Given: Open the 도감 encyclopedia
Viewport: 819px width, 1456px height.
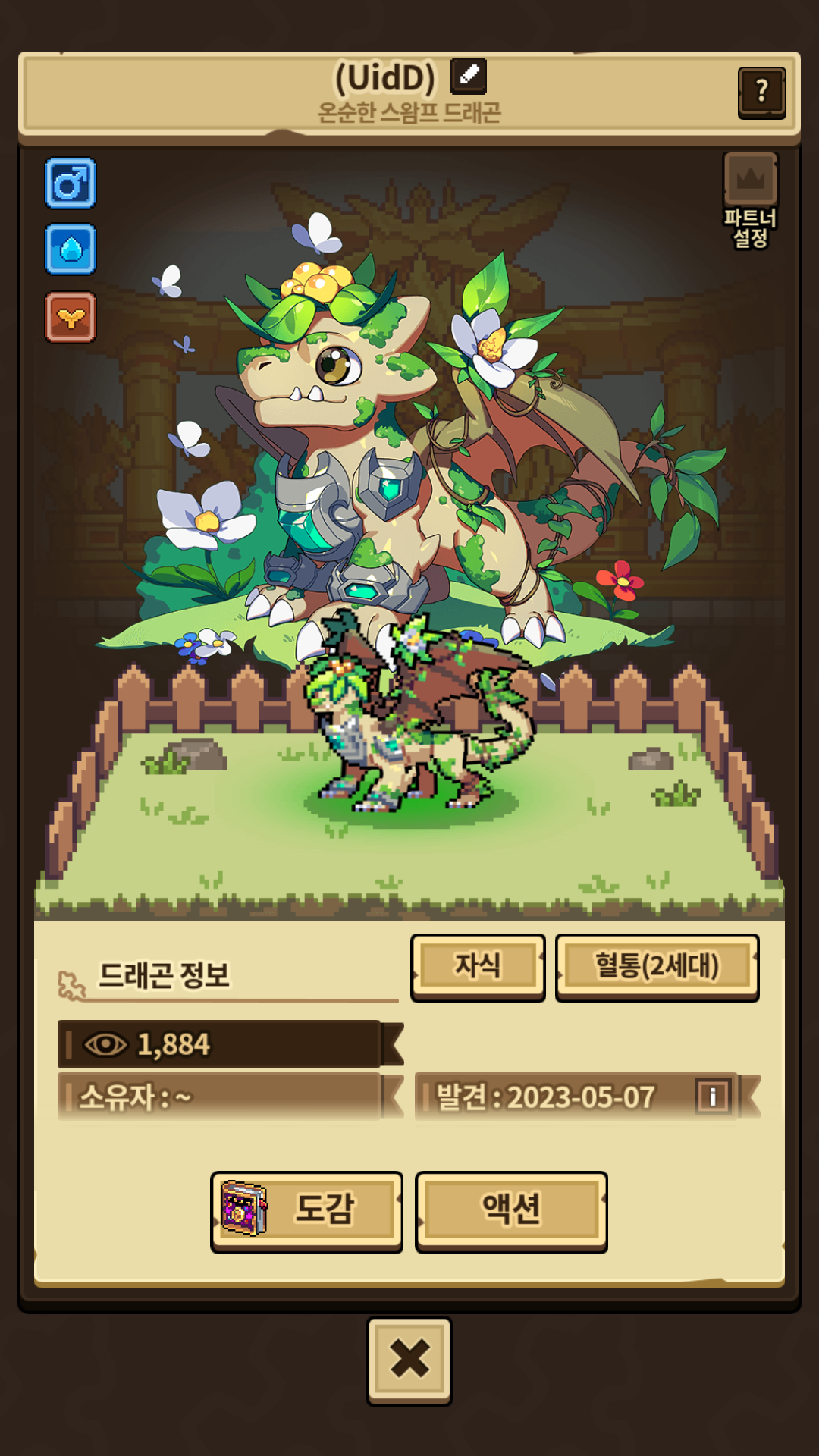Looking at the screenshot, I should [307, 1210].
